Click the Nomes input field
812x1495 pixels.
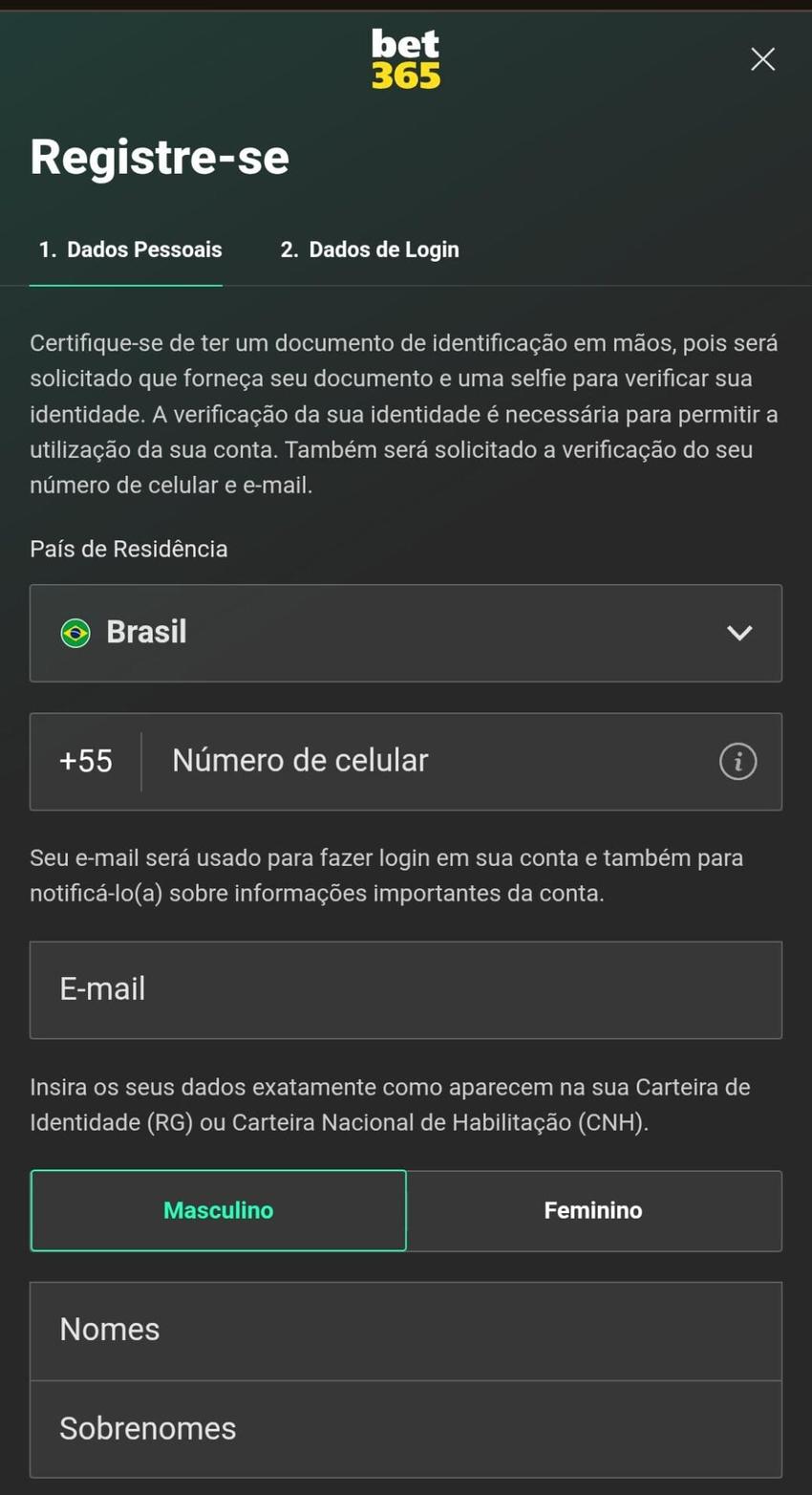406,1329
